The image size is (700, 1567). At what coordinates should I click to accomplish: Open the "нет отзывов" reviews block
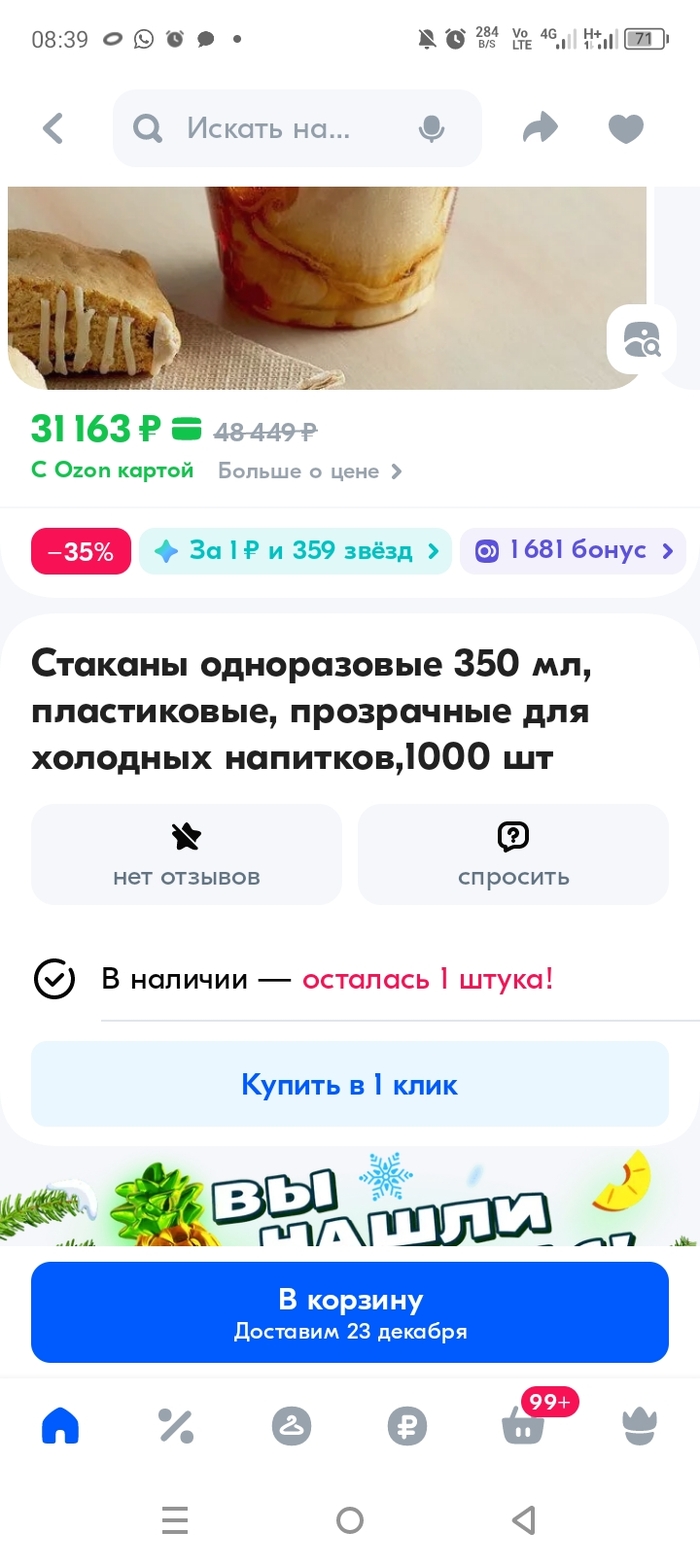click(186, 854)
